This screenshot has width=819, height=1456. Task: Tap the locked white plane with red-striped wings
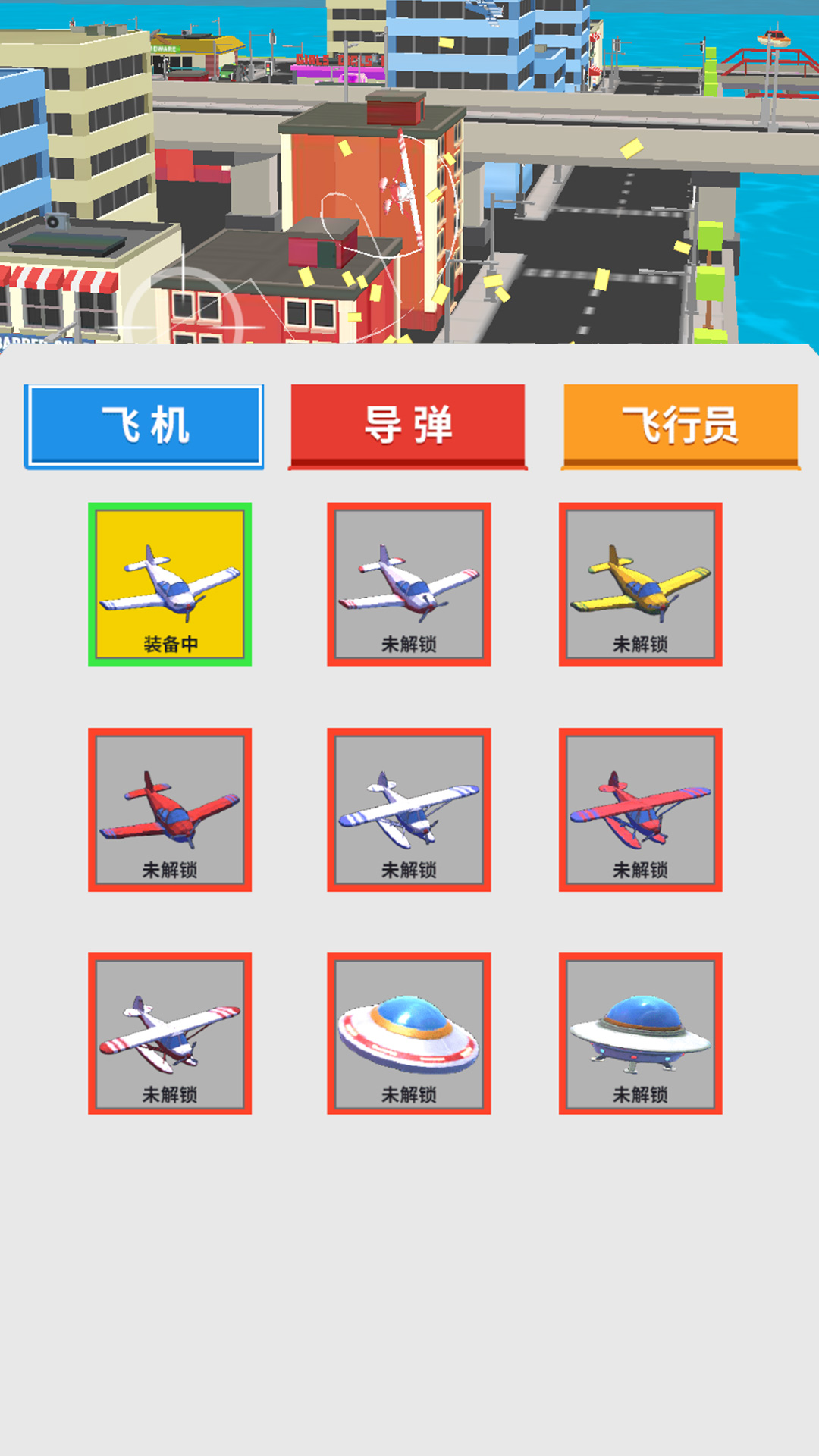point(409,584)
